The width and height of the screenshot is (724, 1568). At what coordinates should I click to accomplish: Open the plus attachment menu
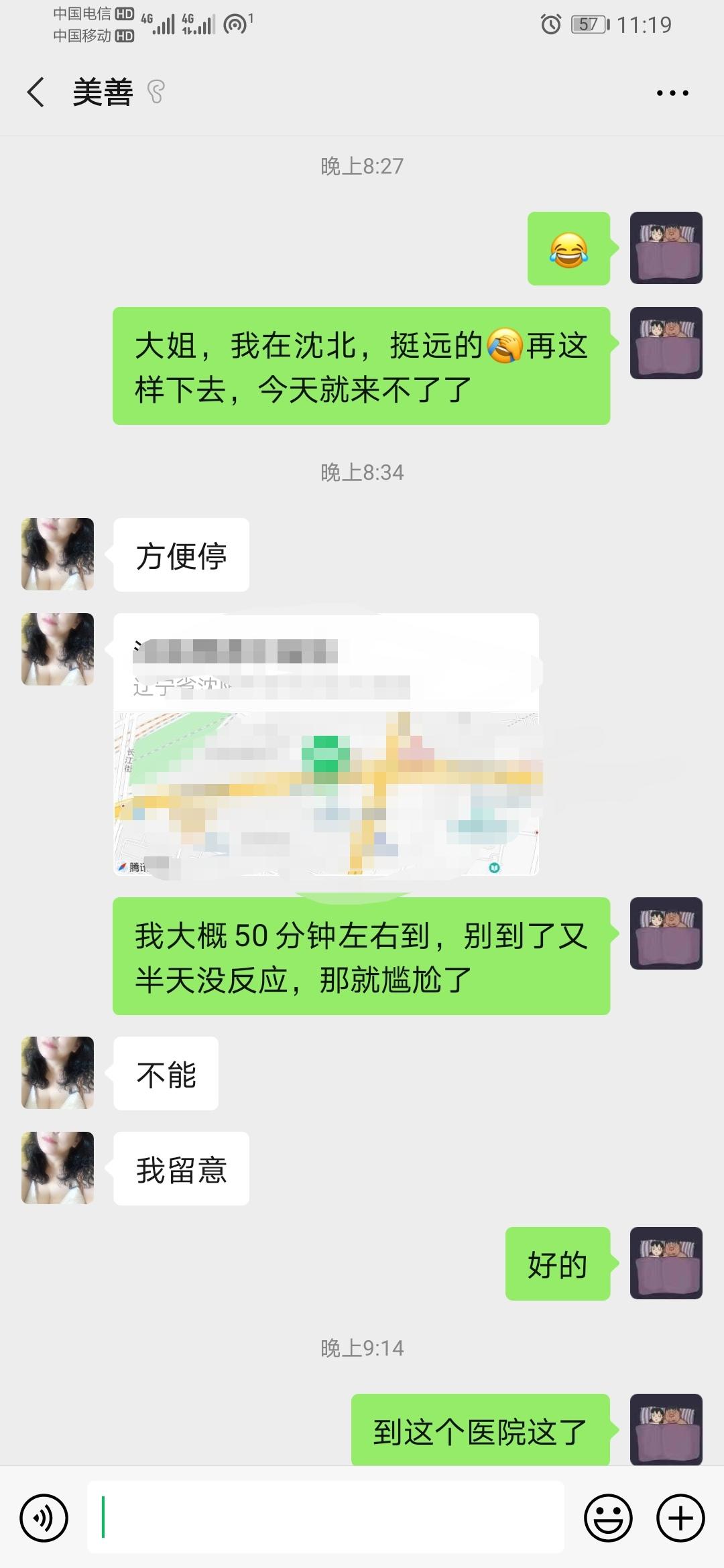point(680,1518)
